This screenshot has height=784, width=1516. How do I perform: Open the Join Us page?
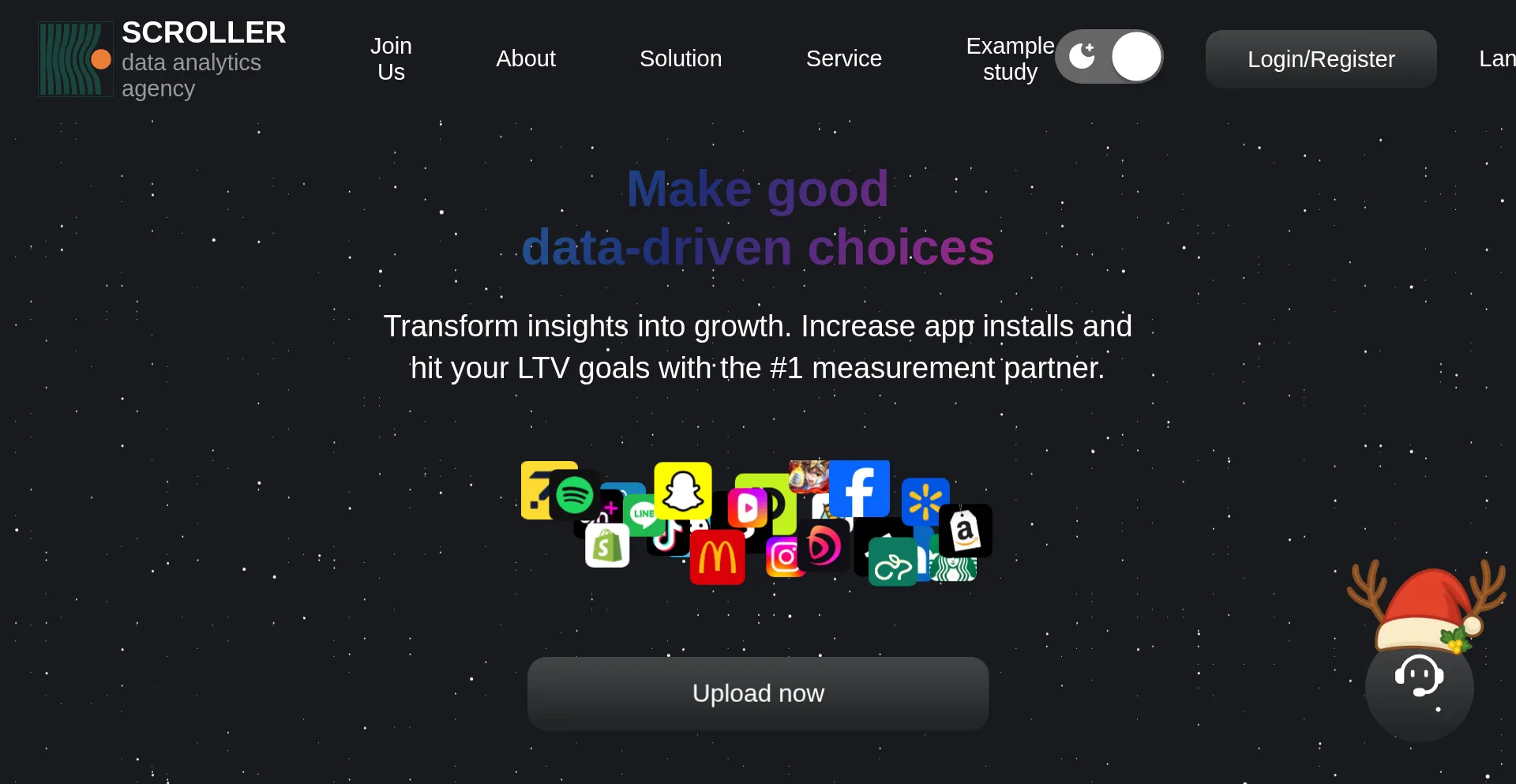pyautogui.click(x=391, y=59)
